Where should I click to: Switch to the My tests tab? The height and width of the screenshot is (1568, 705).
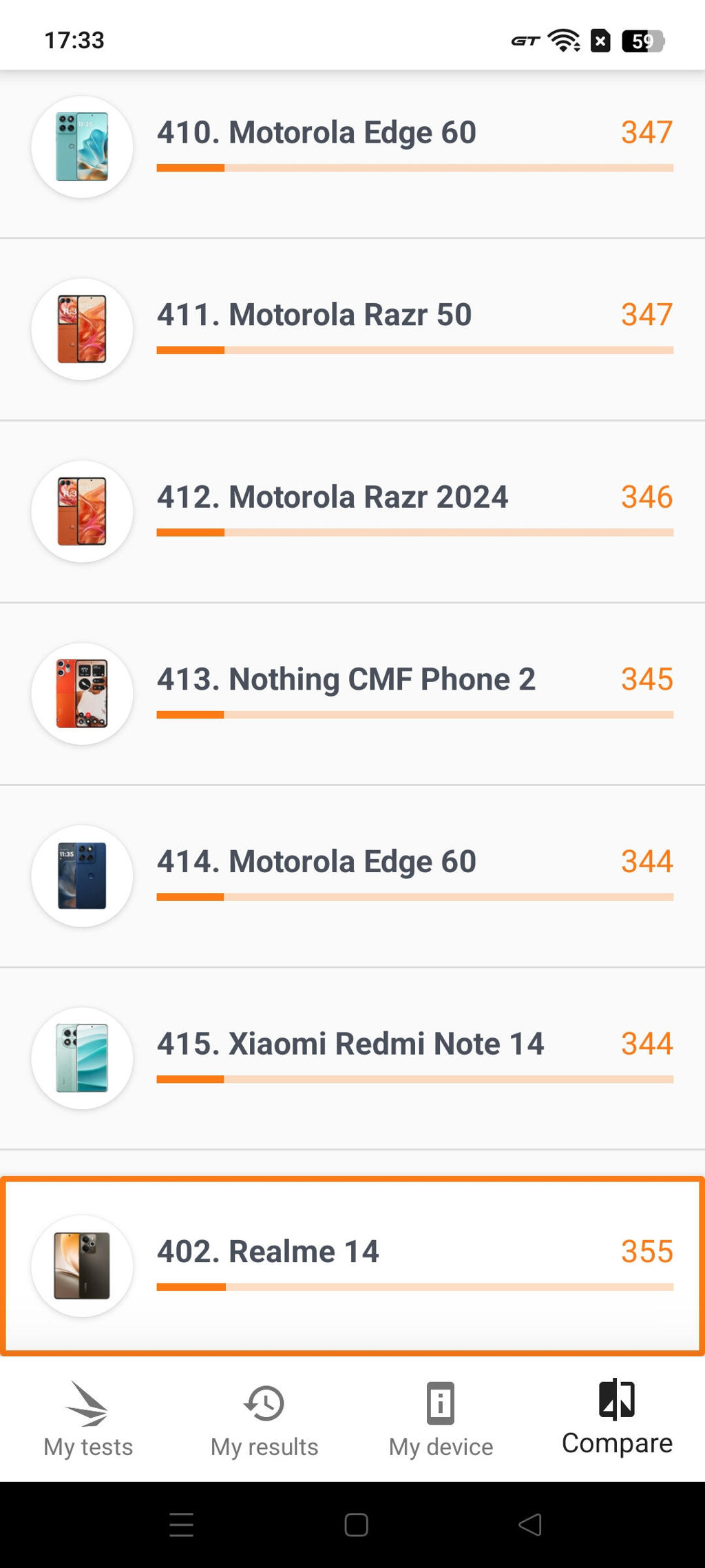coord(88,1419)
